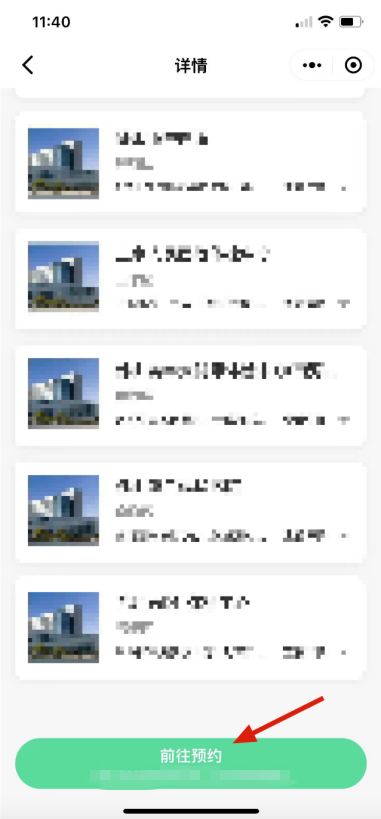Go back from the 详情 page
Viewport: 381px width, 819px height.
click(x=28, y=65)
